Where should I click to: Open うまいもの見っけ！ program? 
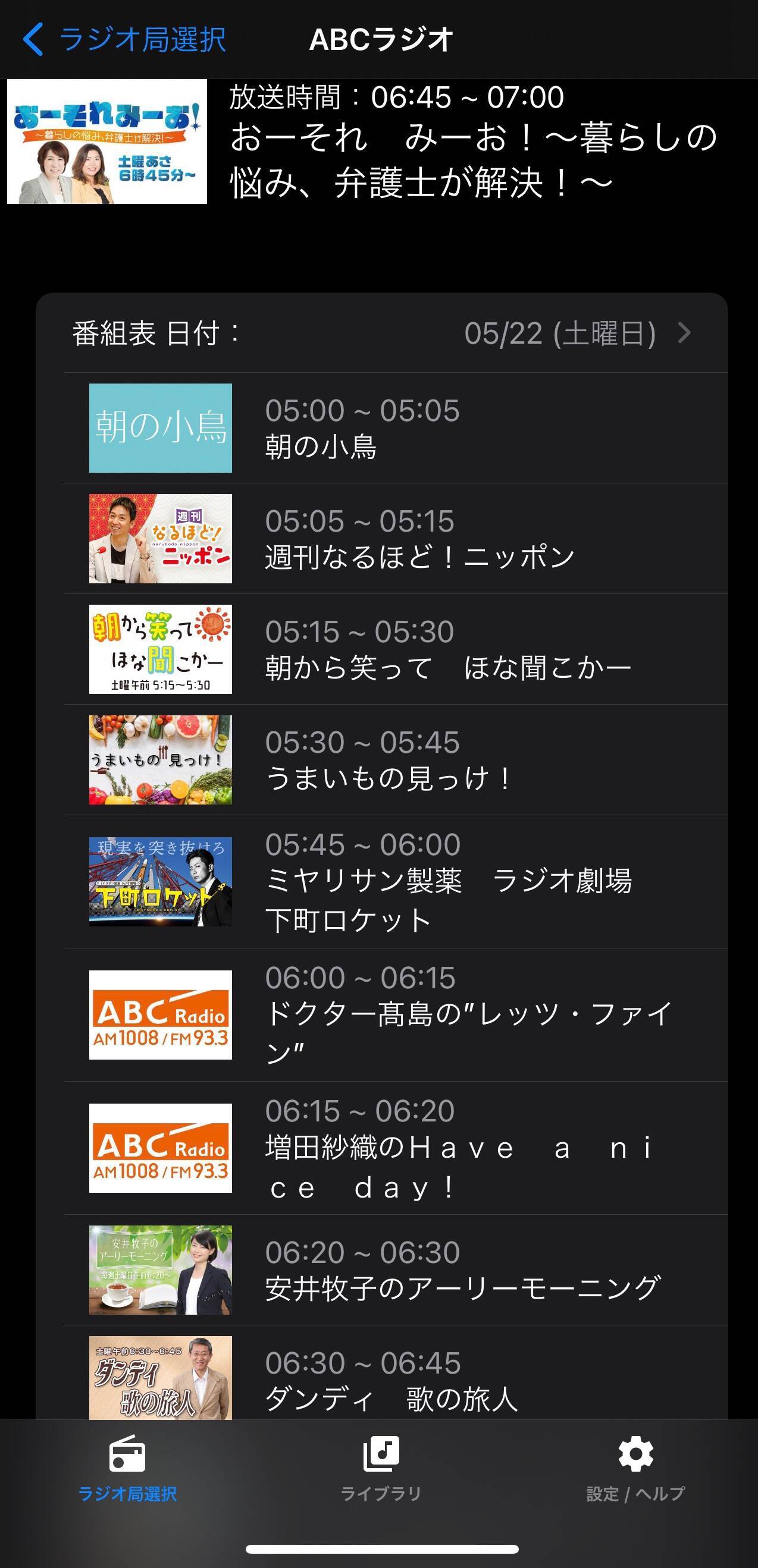tap(396, 760)
